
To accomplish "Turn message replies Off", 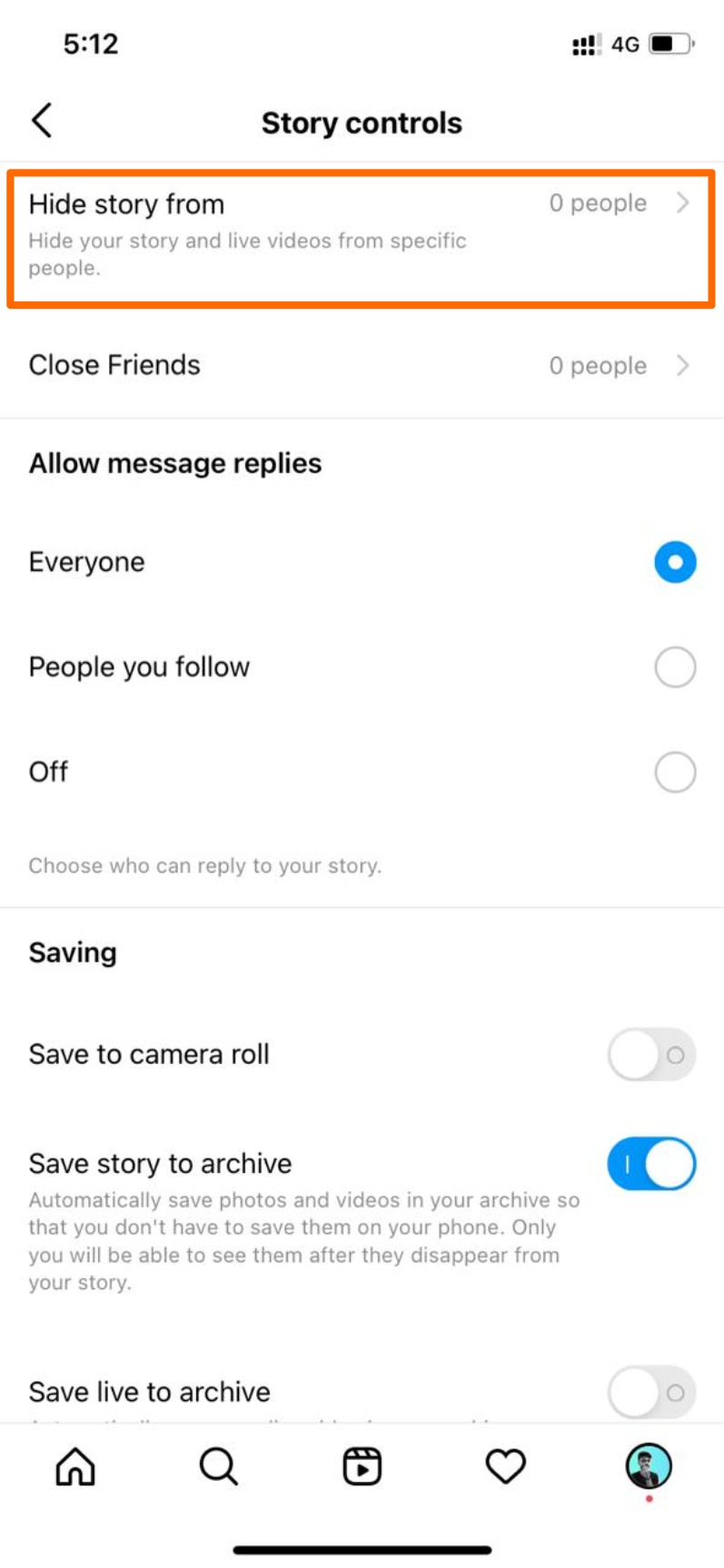I will tap(675, 773).
